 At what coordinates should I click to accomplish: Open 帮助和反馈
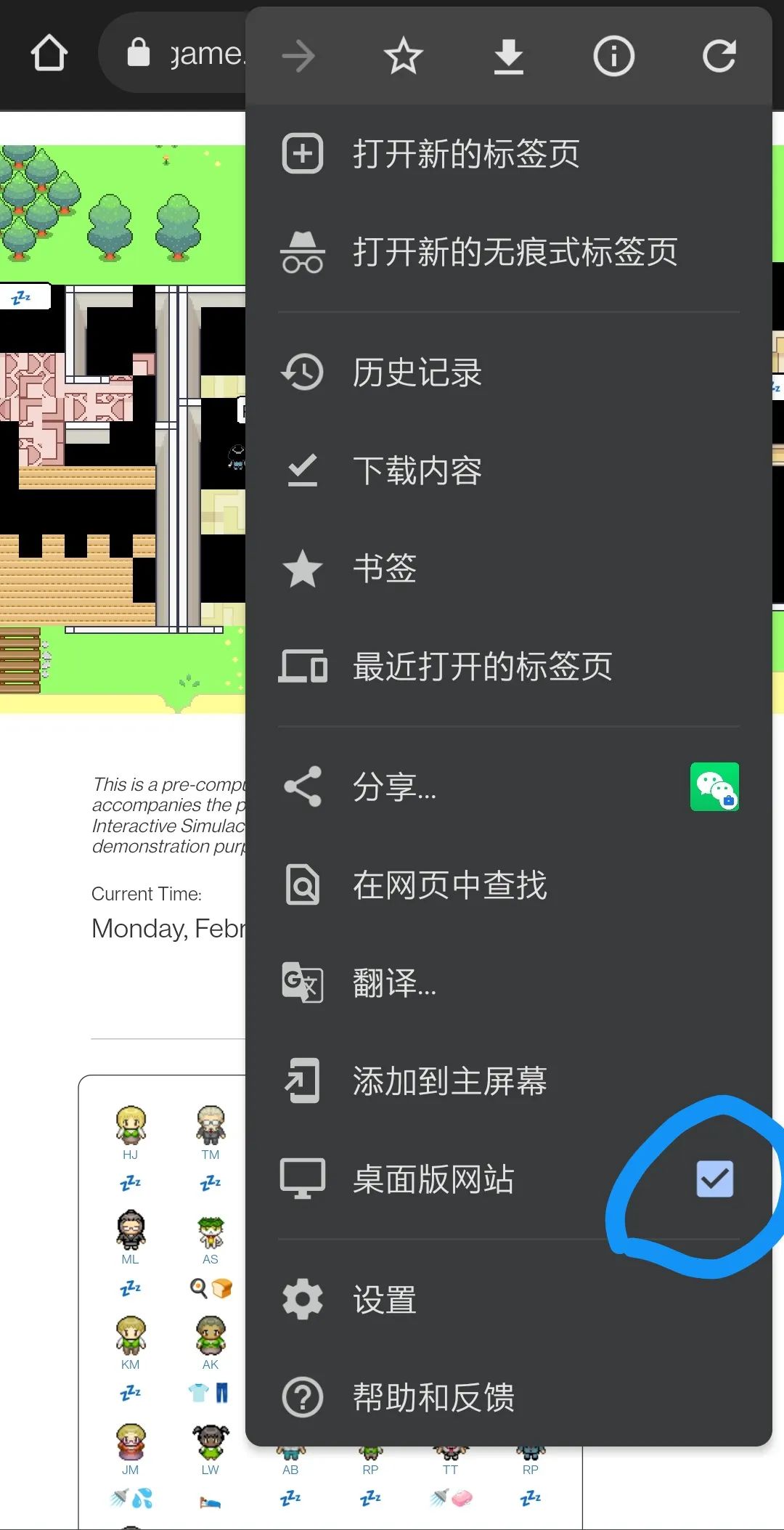coord(433,1397)
